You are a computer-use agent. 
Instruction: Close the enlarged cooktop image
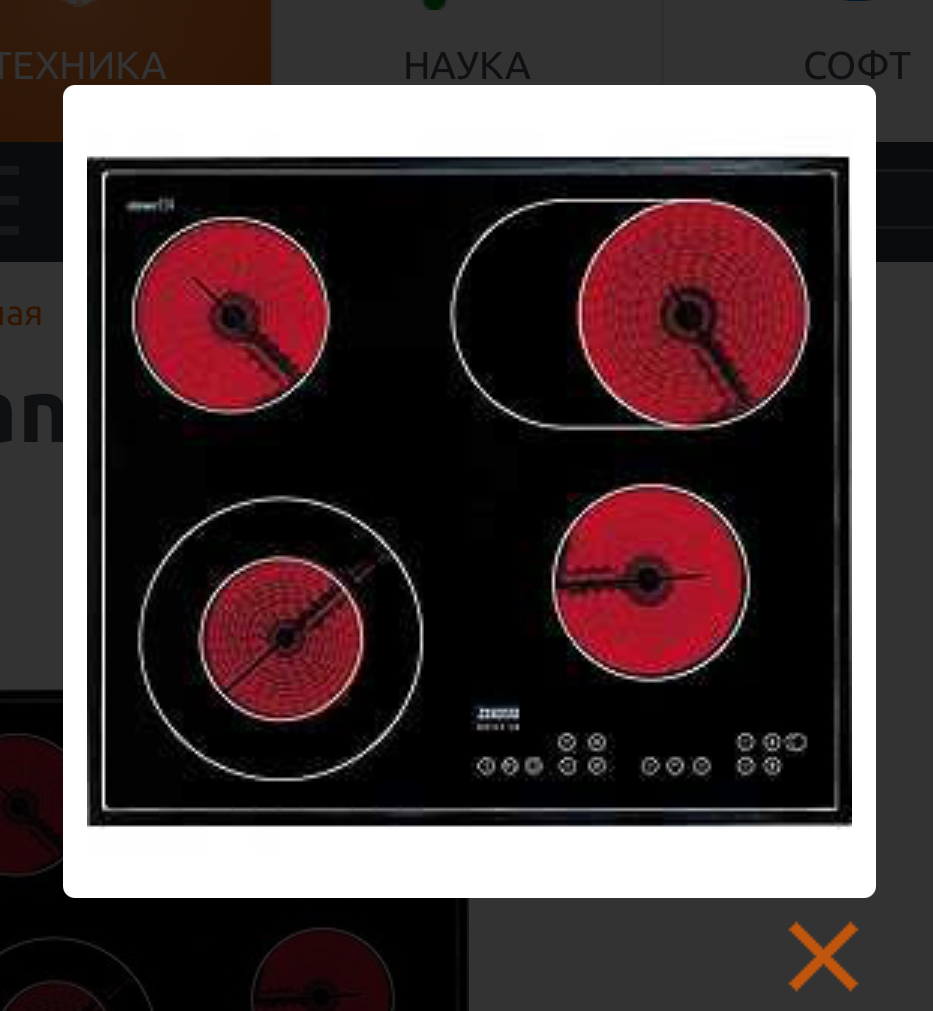[822, 956]
